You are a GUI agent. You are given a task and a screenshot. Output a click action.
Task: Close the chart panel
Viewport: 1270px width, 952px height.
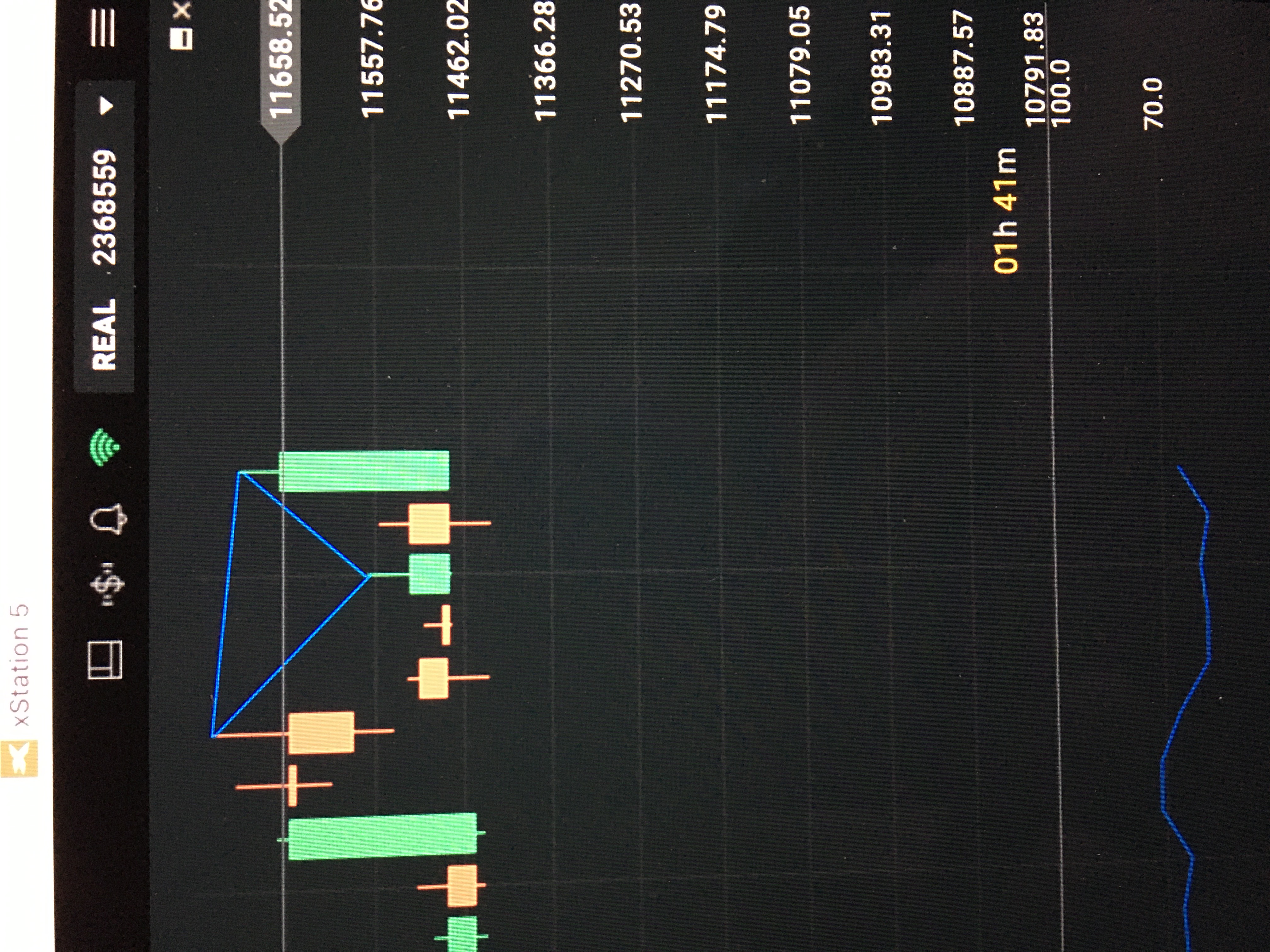point(182,10)
